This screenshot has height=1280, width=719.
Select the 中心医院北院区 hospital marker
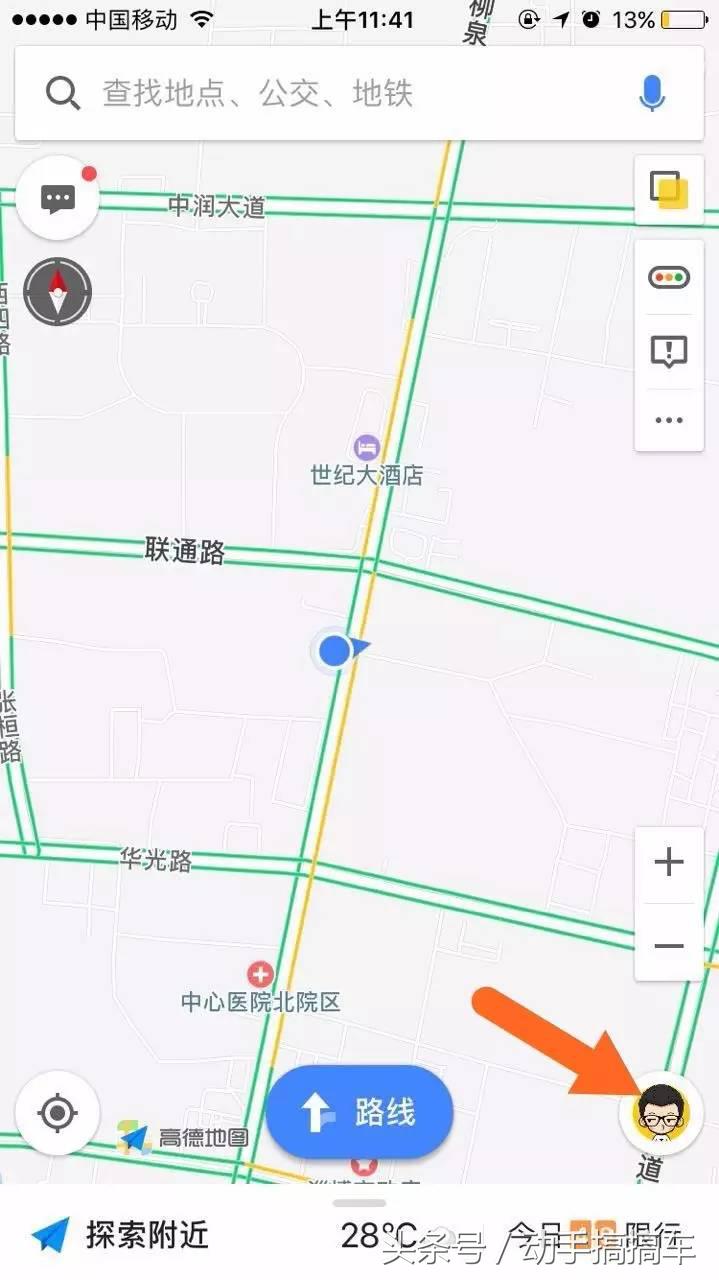[x=260, y=974]
